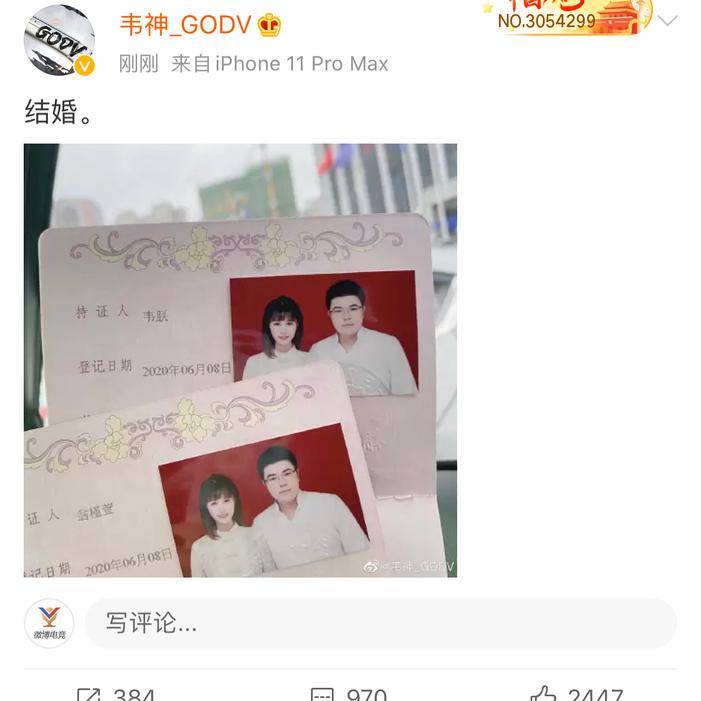Repost this post with 384 shares
Screen dimensions: 701x701
coord(115,693)
